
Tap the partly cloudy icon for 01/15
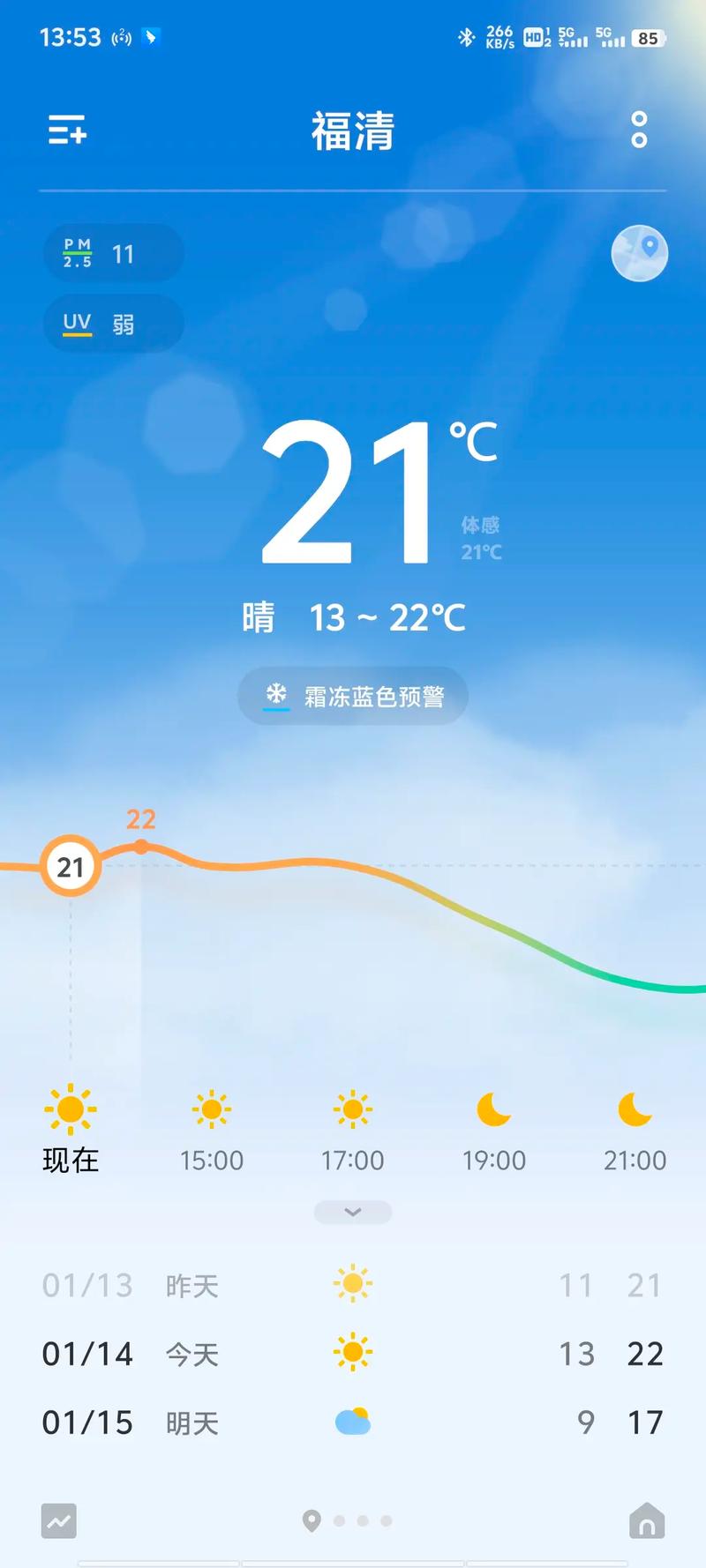pos(352,1422)
